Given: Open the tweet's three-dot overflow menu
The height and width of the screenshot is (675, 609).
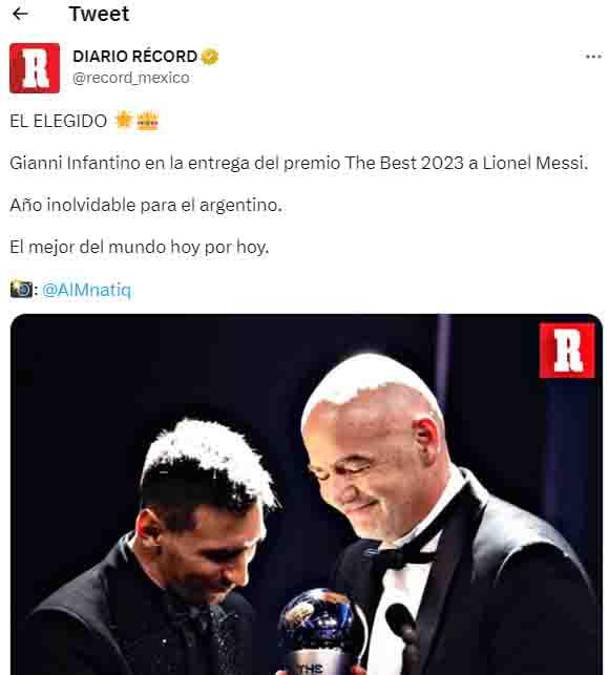Looking at the screenshot, I should (593, 57).
